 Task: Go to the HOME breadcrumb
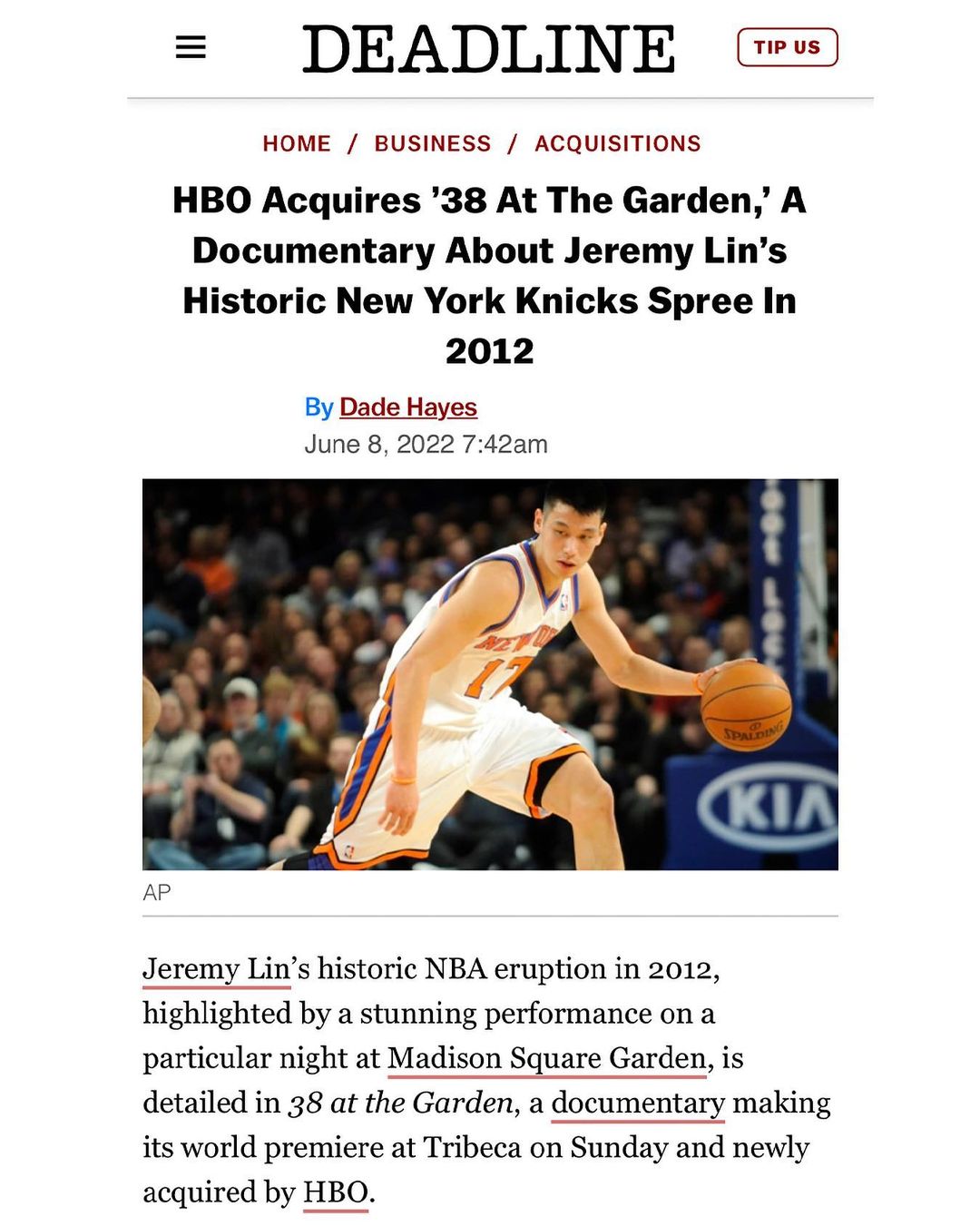click(x=297, y=143)
